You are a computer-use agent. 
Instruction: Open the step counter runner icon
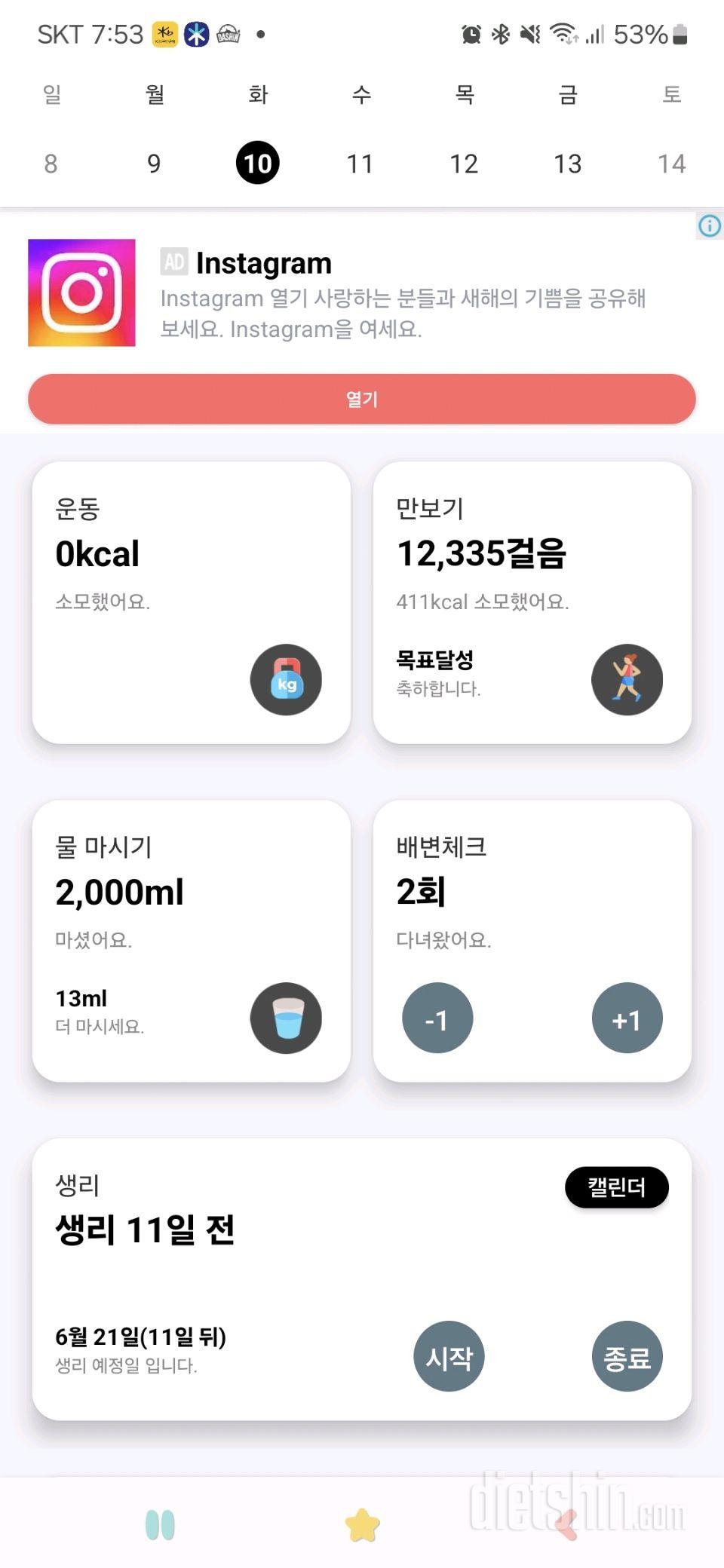[x=627, y=680]
